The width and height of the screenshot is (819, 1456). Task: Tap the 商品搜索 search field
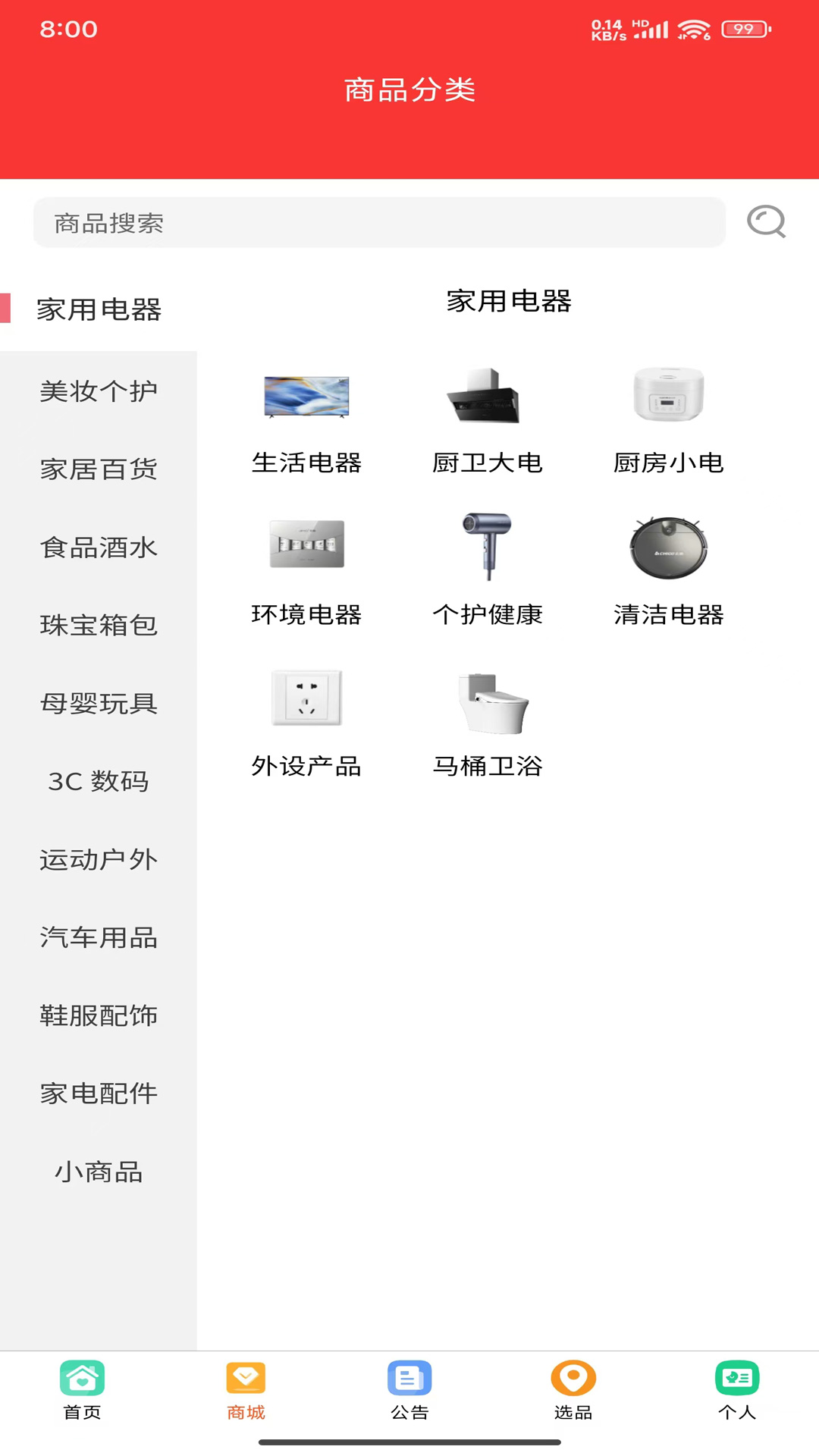(379, 222)
